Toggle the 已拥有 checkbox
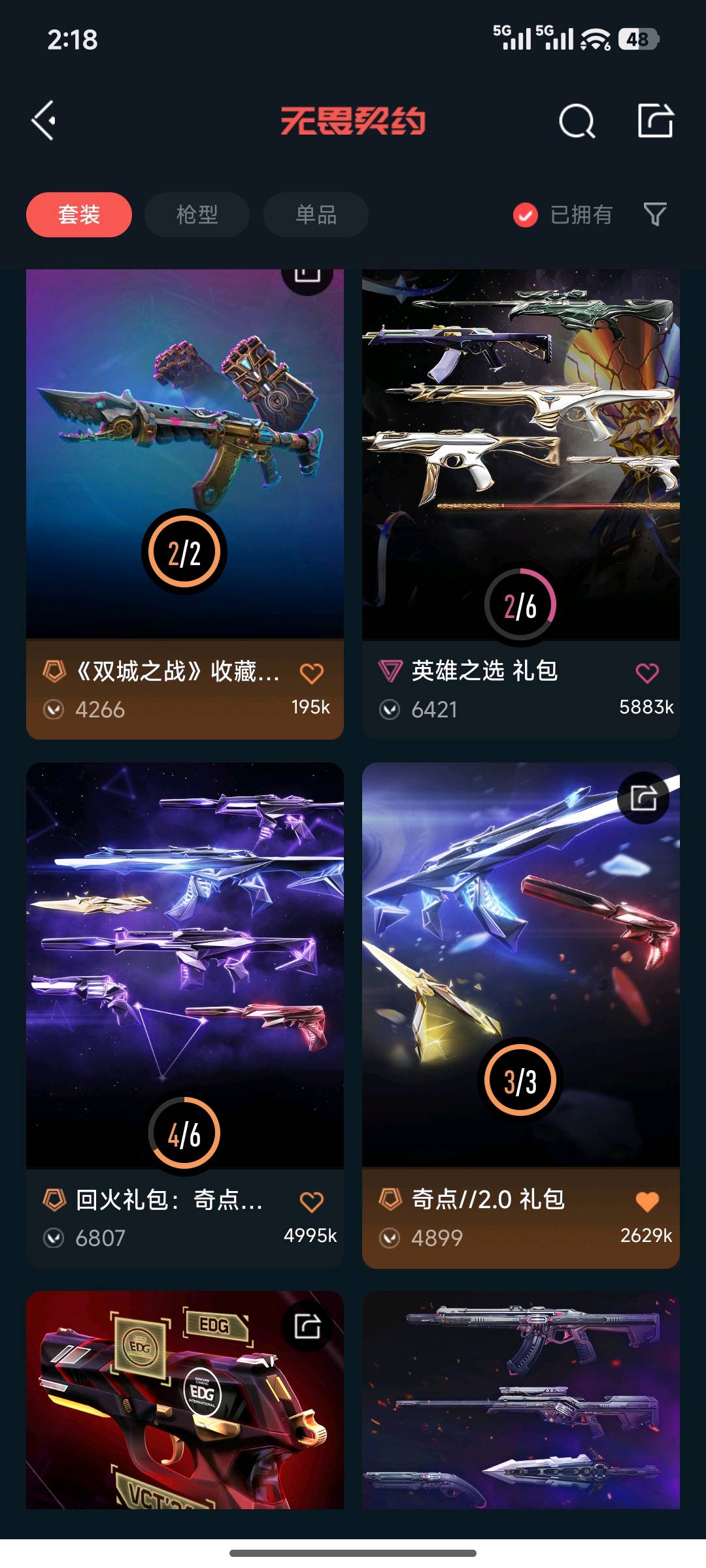706x1568 pixels. click(526, 214)
